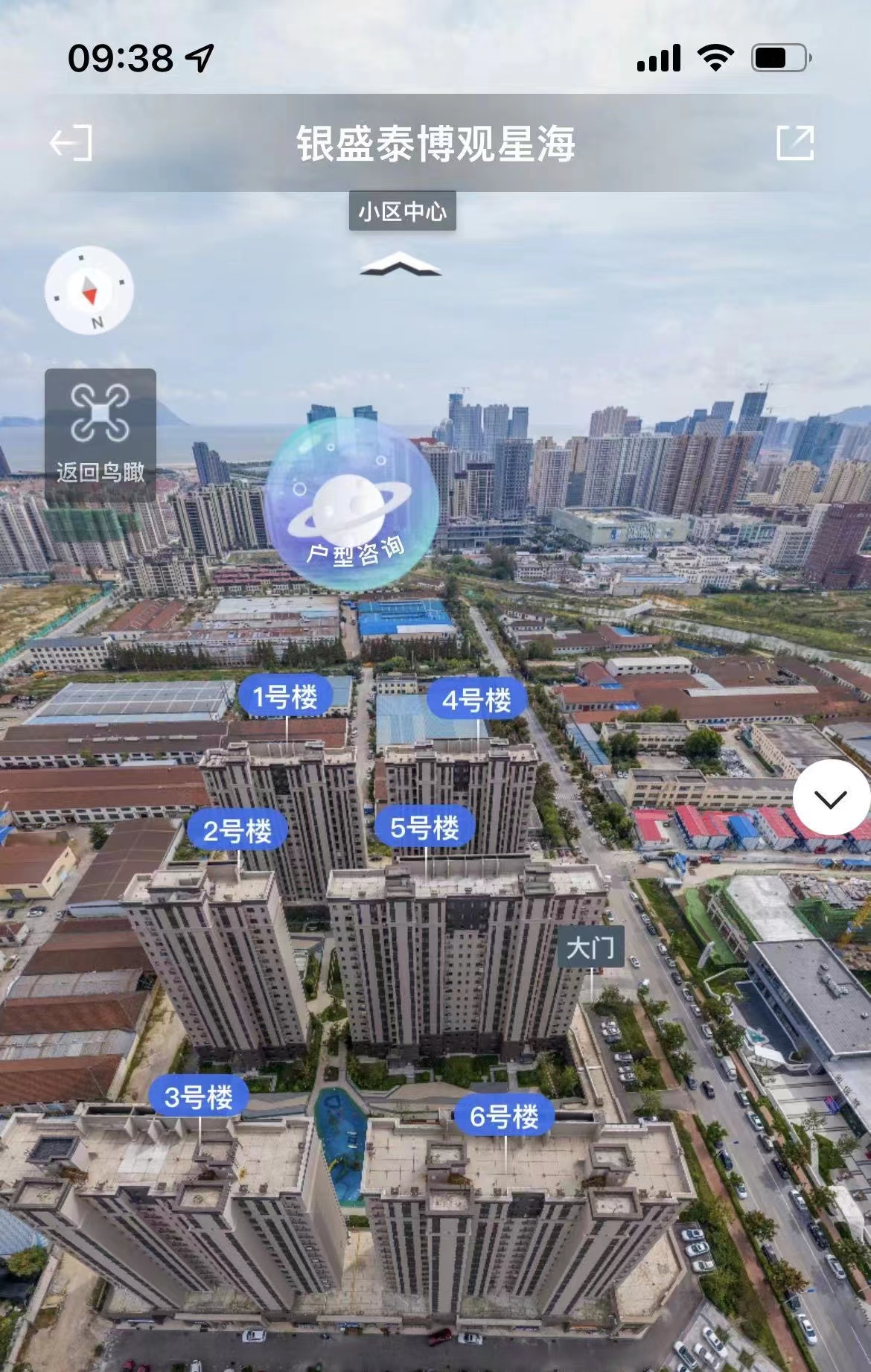Select the 5号楼 building tag

point(425,828)
